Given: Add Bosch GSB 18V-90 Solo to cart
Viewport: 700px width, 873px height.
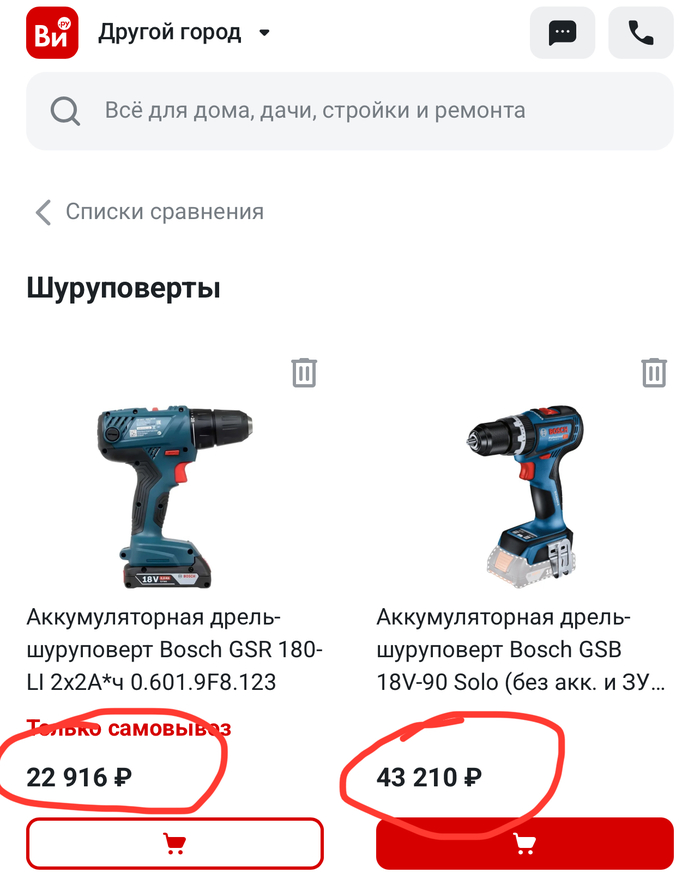Looking at the screenshot, I should coord(524,844).
